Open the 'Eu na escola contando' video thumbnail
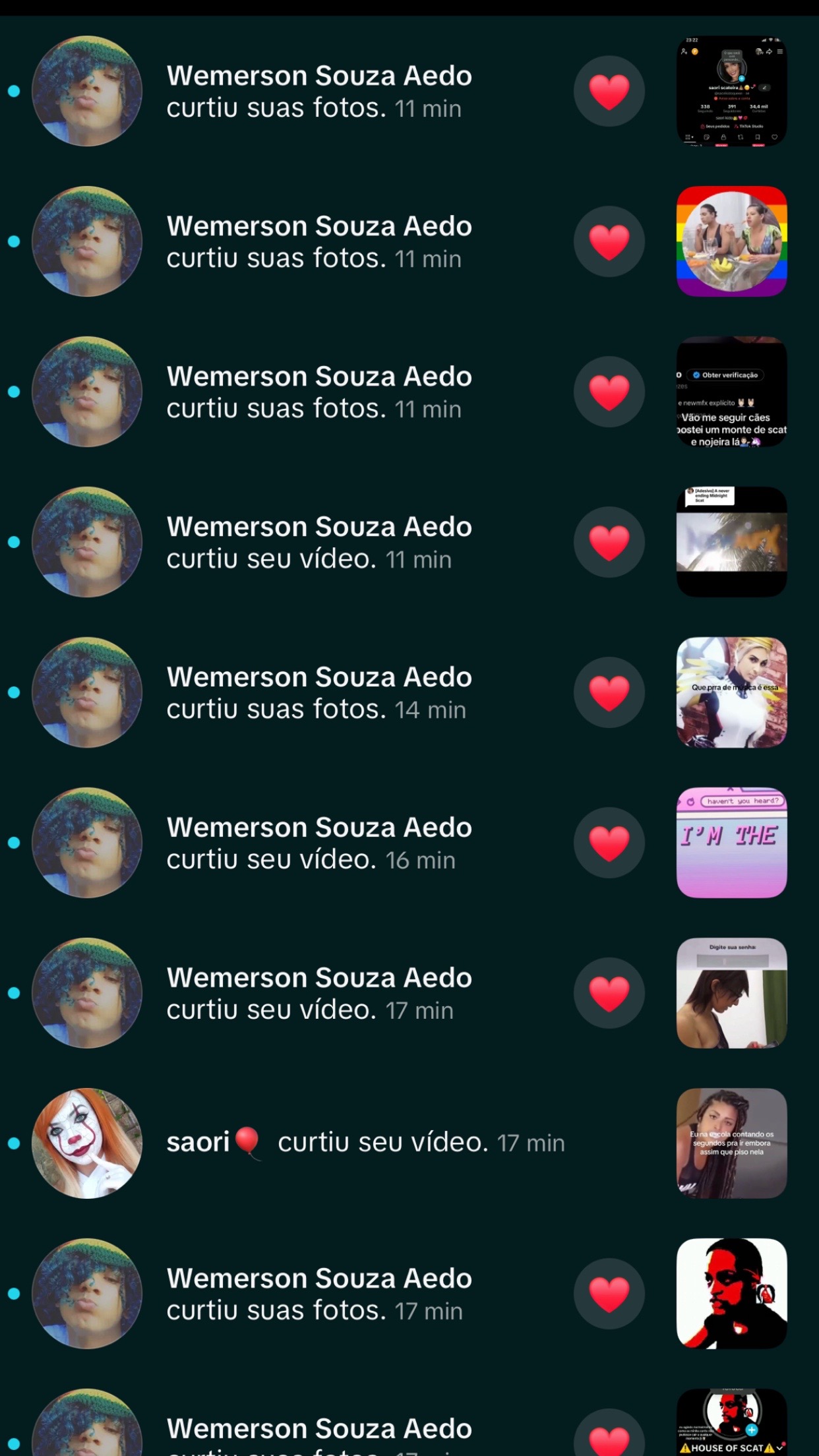The height and width of the screenshot is (1456, 819). (x=732, y=1143)
